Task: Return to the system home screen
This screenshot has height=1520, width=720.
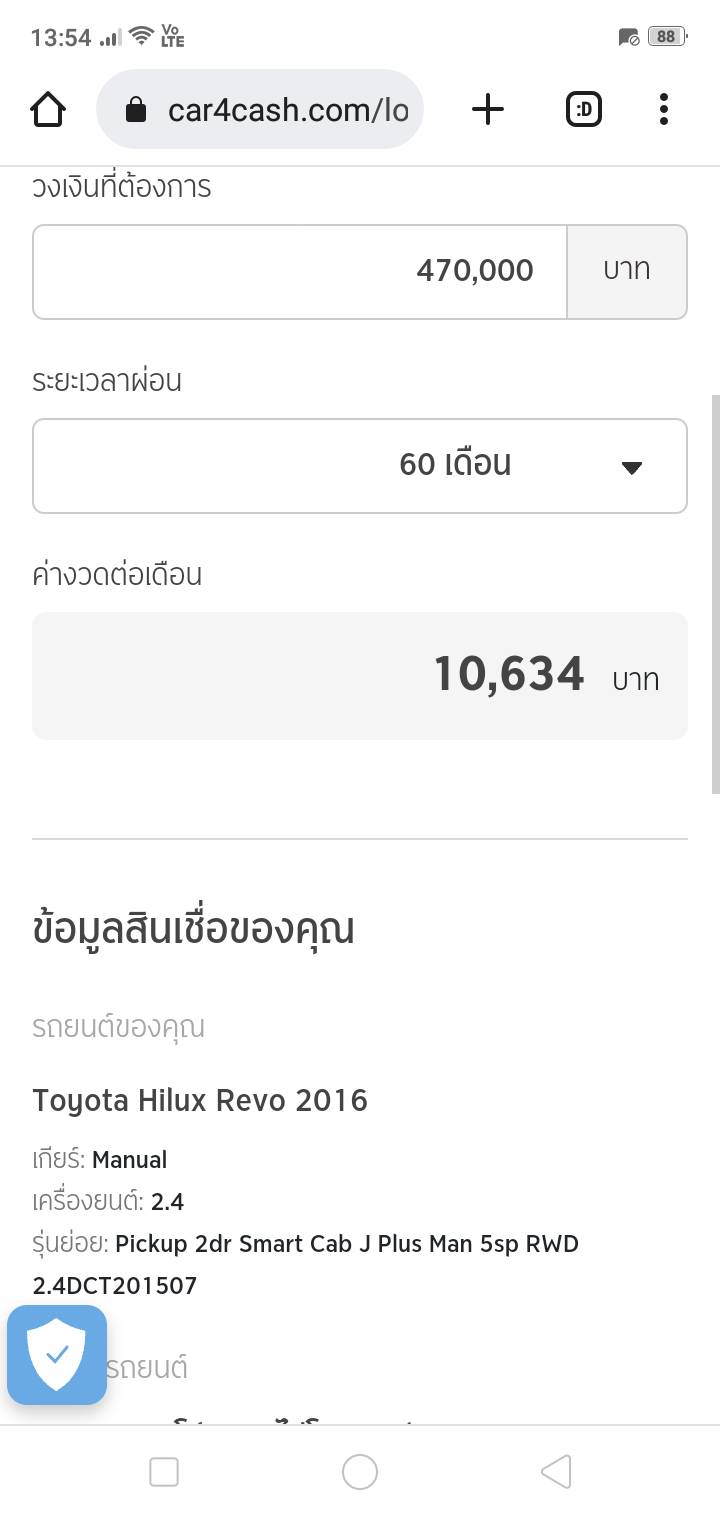Action: point(360,1471)
